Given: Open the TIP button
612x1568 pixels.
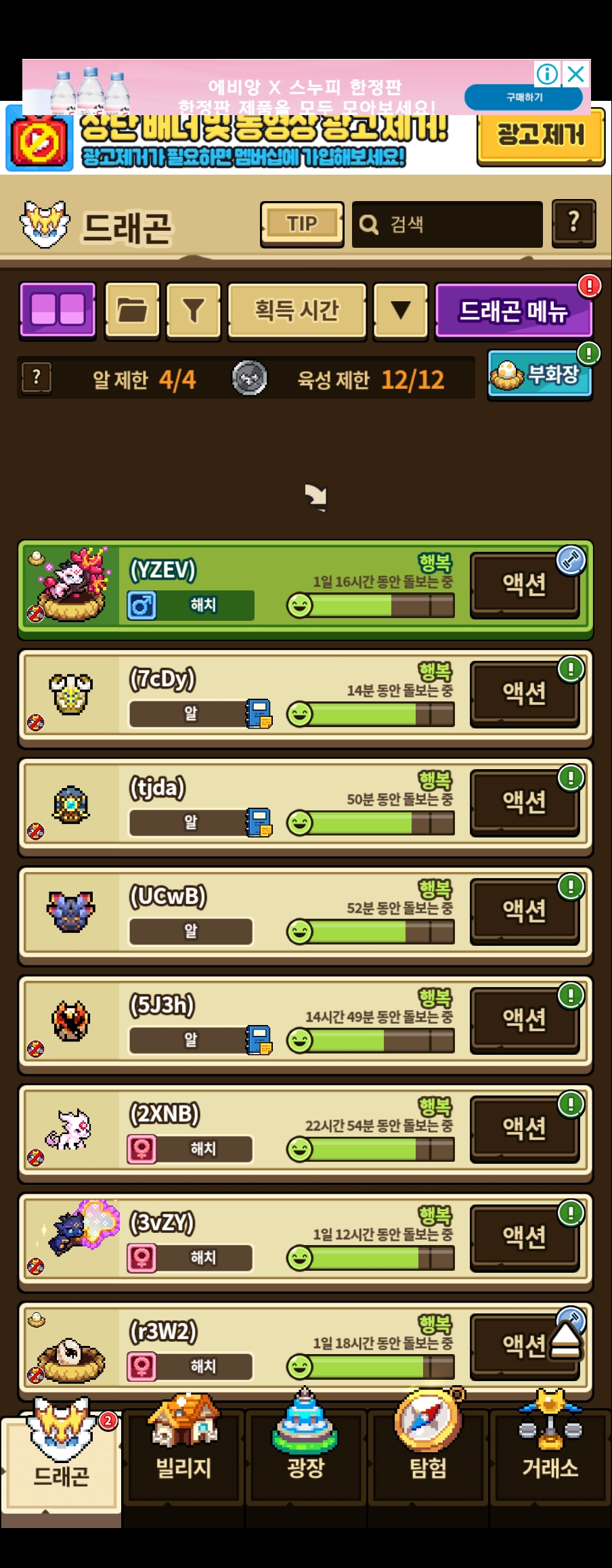Looking at the screenshot, I should click(302, 224).
